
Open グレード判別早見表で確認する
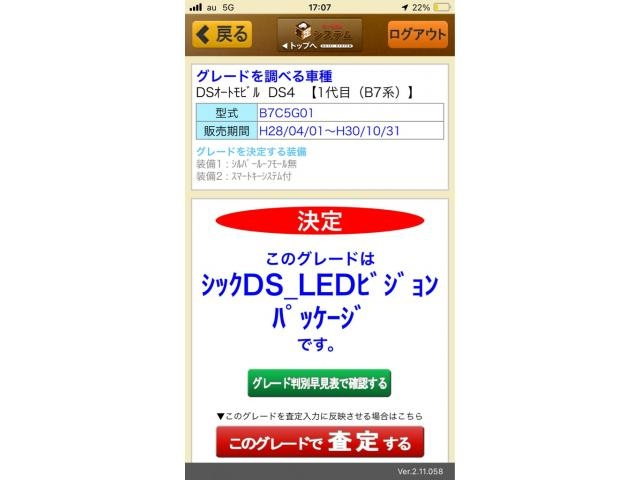coord(319,383)
